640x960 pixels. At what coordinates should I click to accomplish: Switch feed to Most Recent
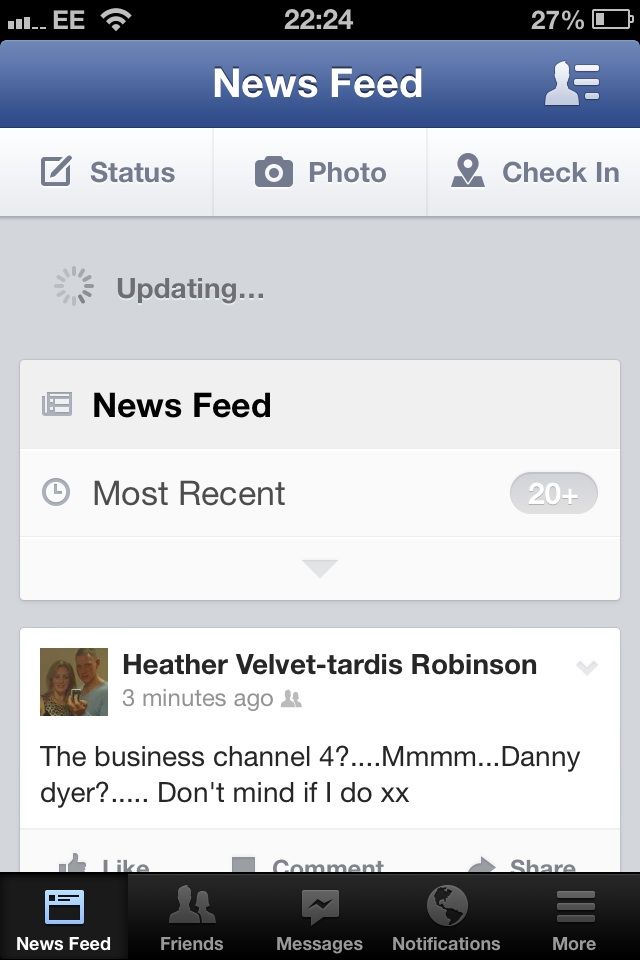[x=188, y=493]
